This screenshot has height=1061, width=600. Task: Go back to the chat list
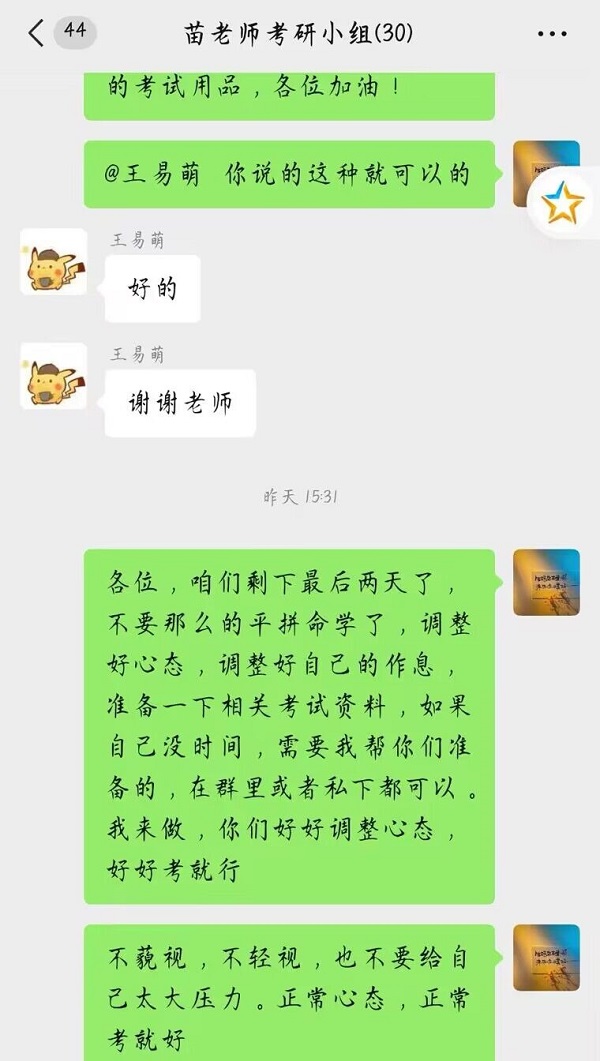(x=38, y=33)
